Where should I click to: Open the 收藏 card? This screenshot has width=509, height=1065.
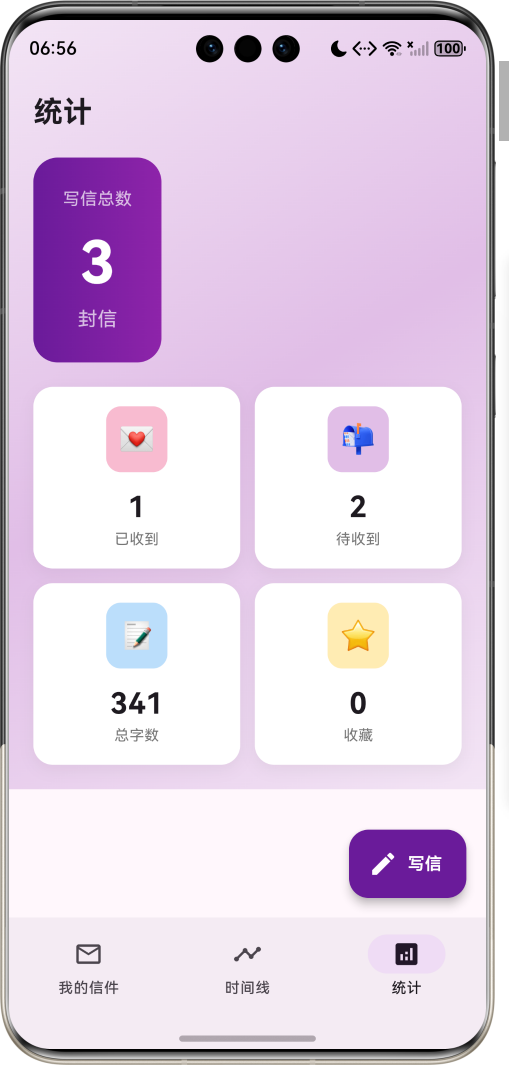358,674
